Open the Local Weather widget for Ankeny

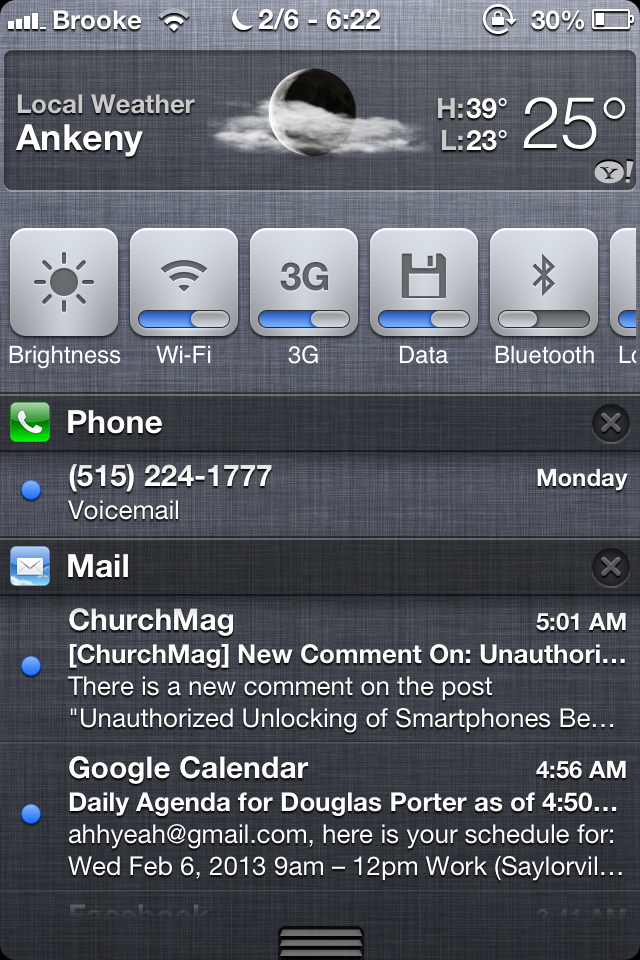click(320, 121)
